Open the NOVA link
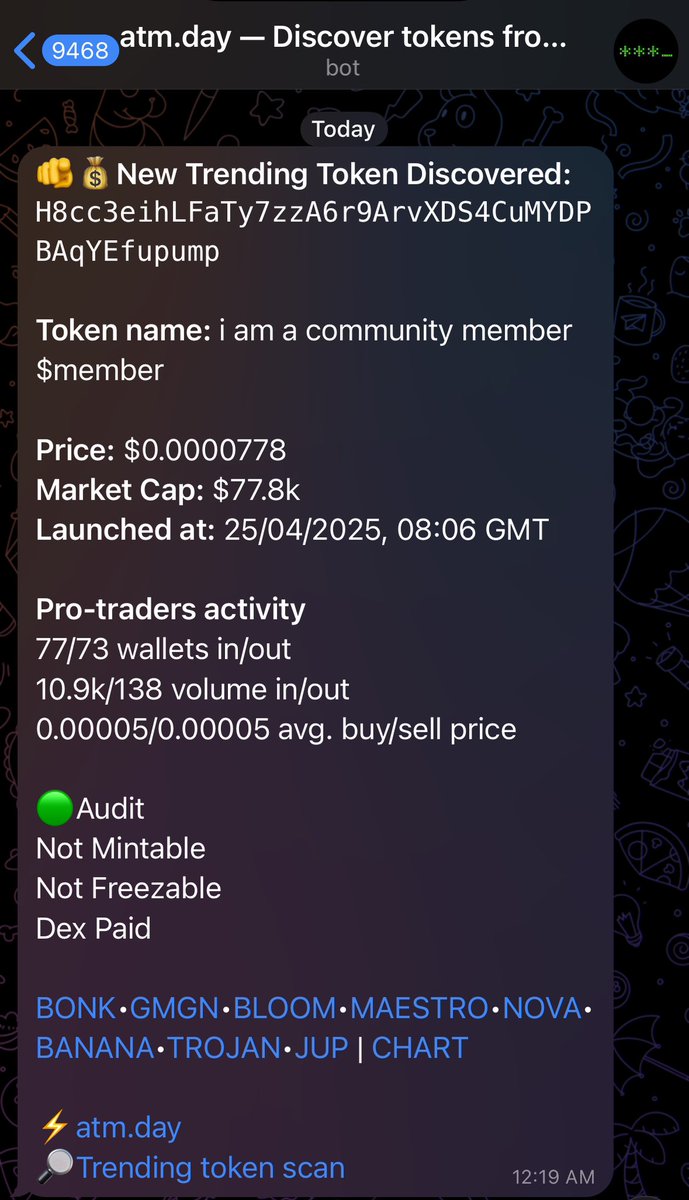 (x=542, y=1008)
